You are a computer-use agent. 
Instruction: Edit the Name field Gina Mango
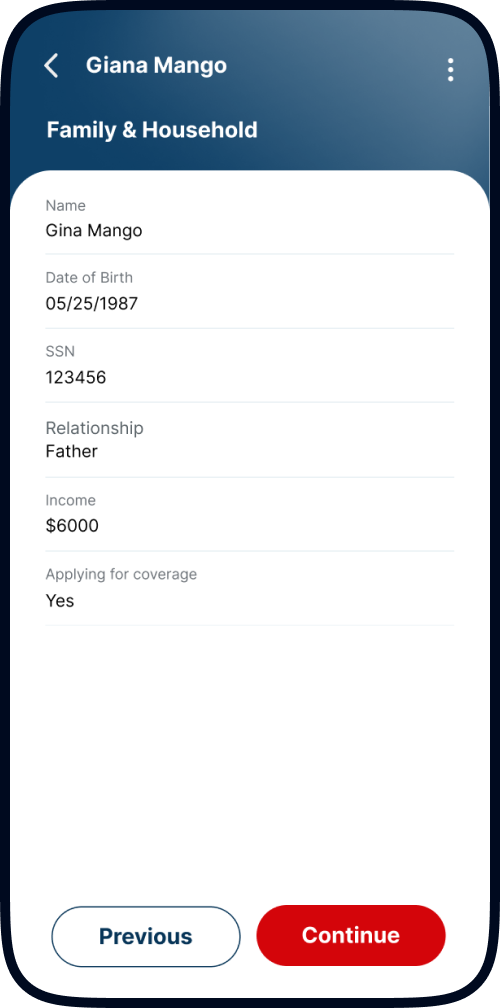coord(249,219)
